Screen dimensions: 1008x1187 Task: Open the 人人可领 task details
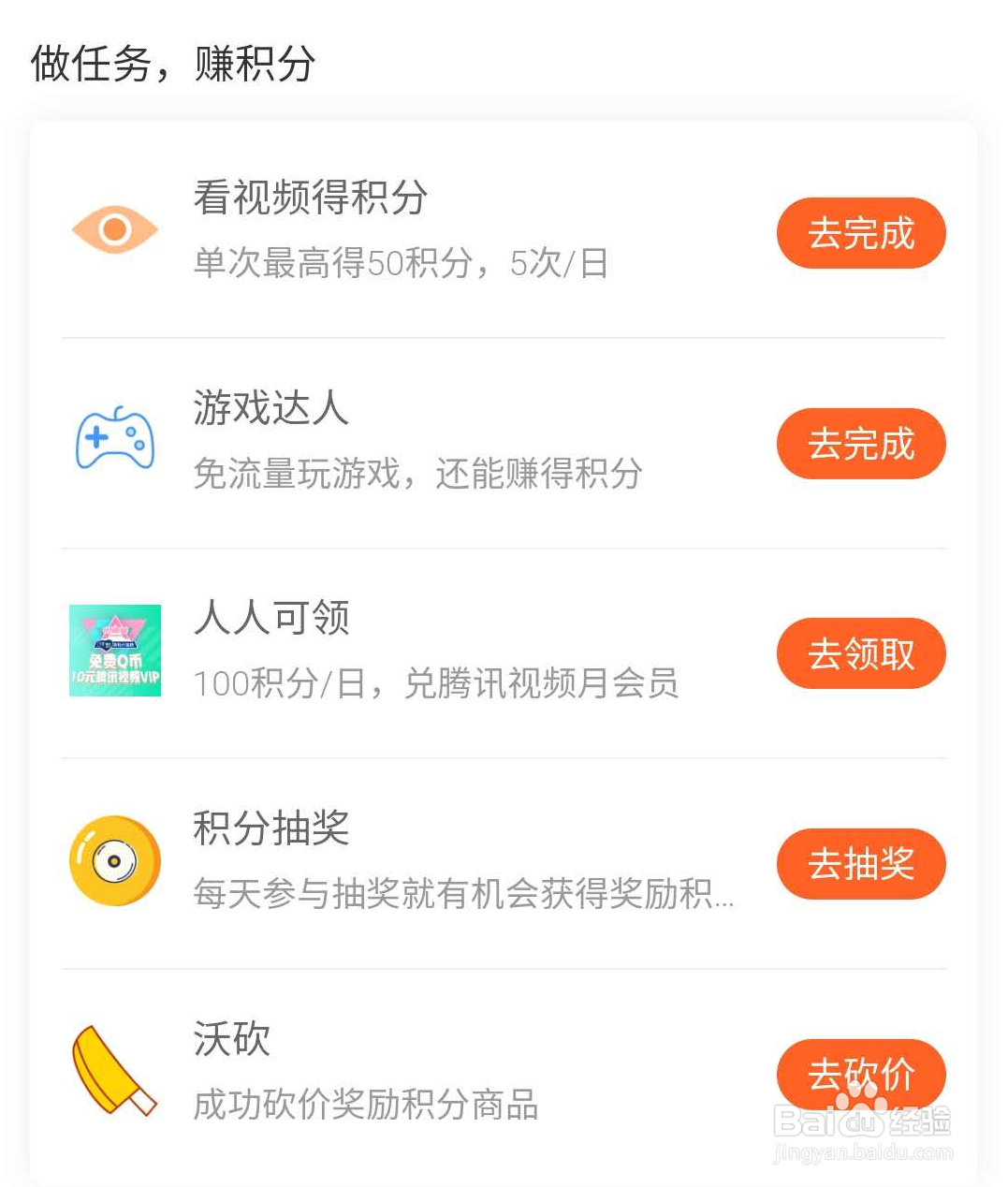tap(271, 617)
